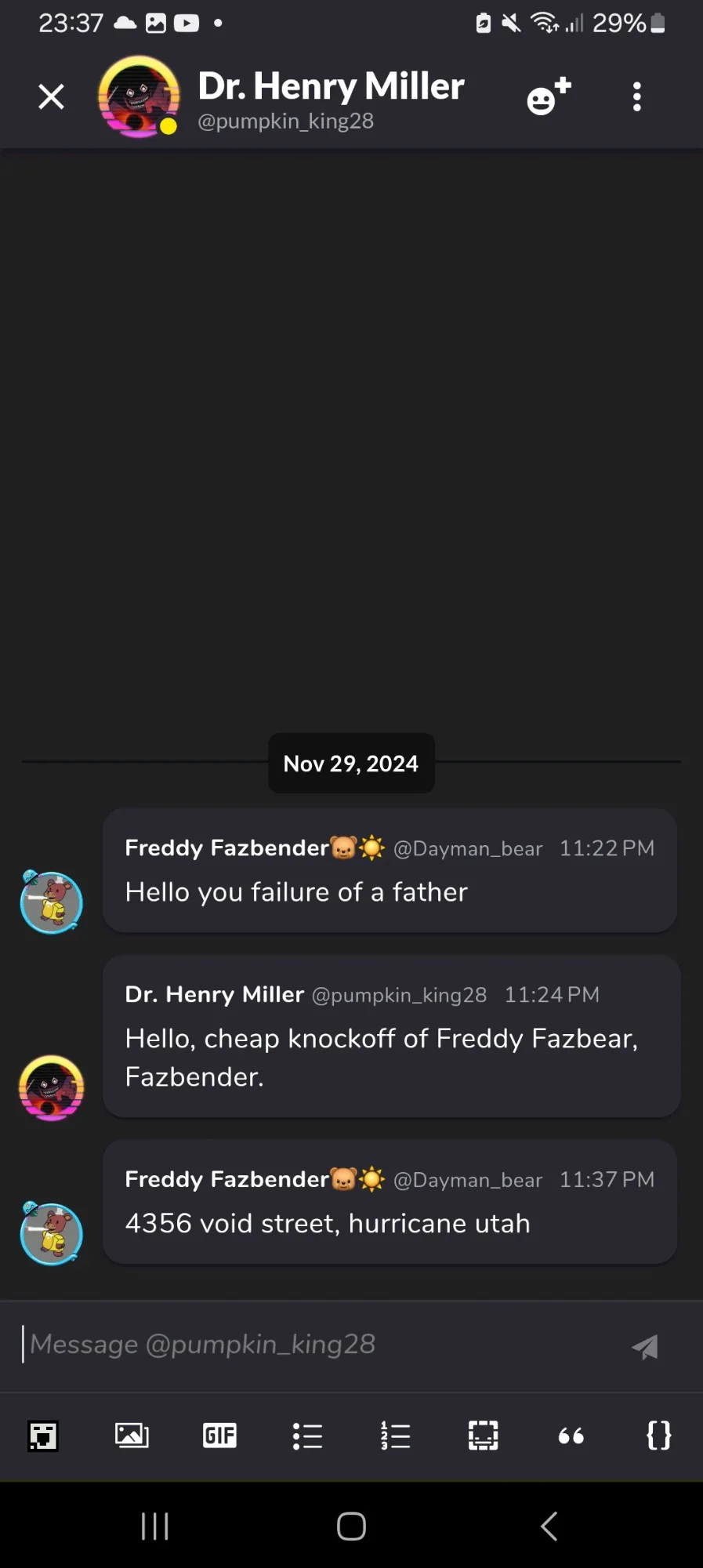Tap the first square icon in the formatting toolbar
This screenshot has height=1568, width=703.
pos(43,1436)
